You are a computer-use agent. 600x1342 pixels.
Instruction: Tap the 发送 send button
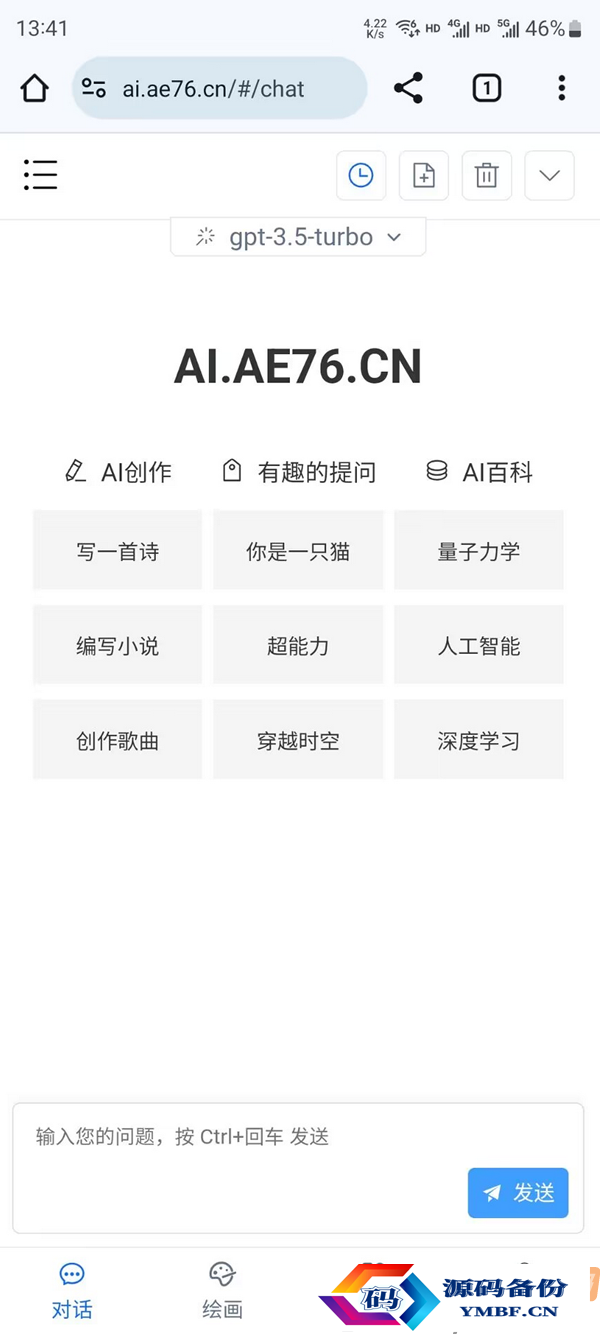click(x=518, y=1193)
